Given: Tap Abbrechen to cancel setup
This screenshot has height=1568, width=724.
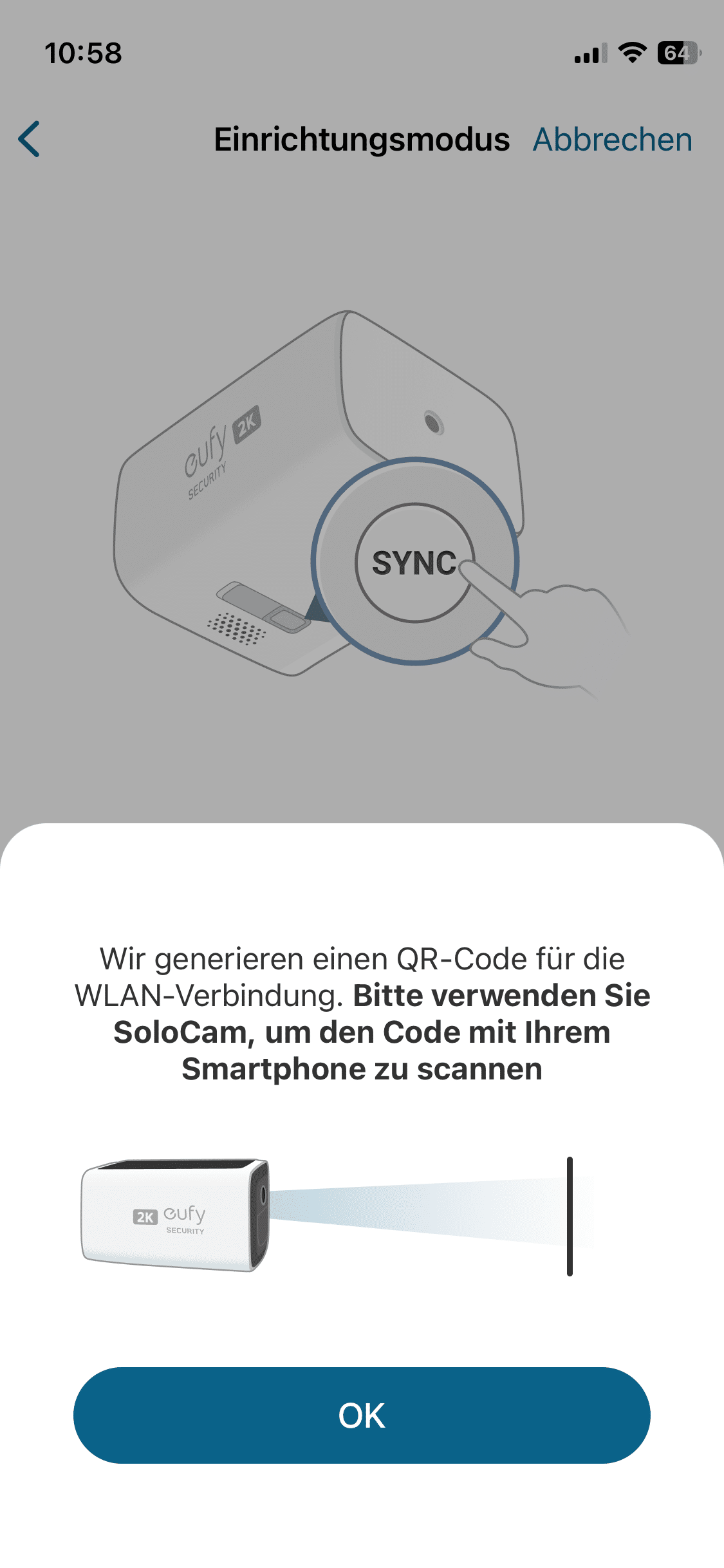Looking at the screenshot, I should (x=612, y=140).
